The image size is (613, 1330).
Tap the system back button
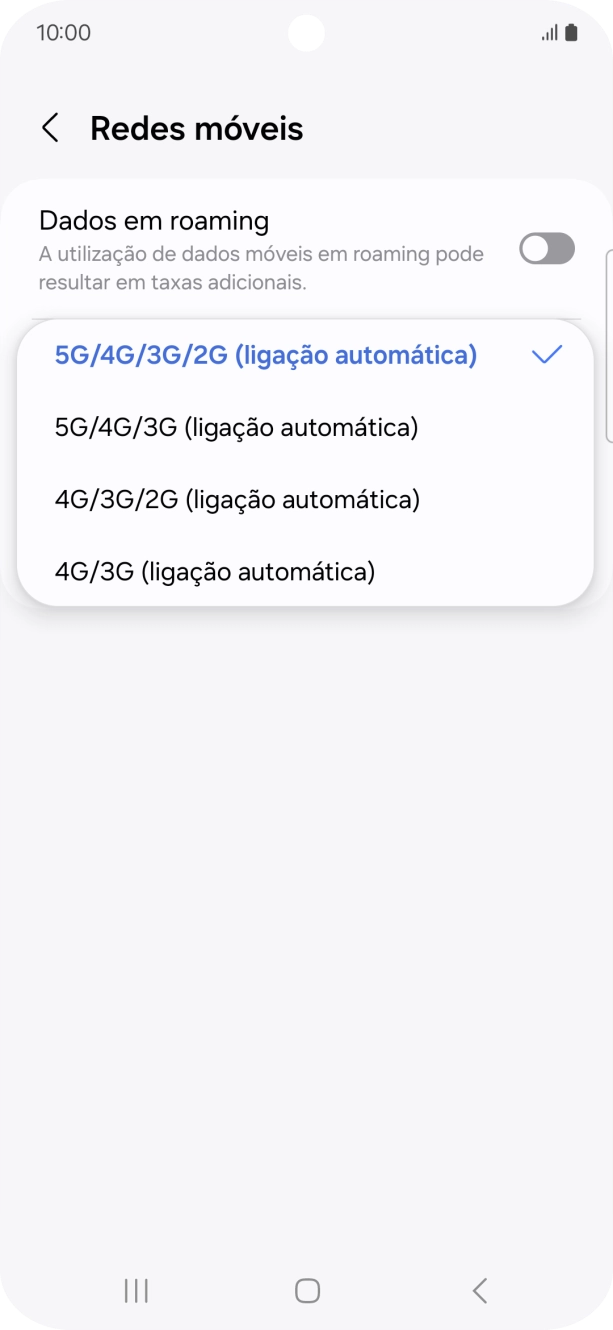click(479, 1291)
